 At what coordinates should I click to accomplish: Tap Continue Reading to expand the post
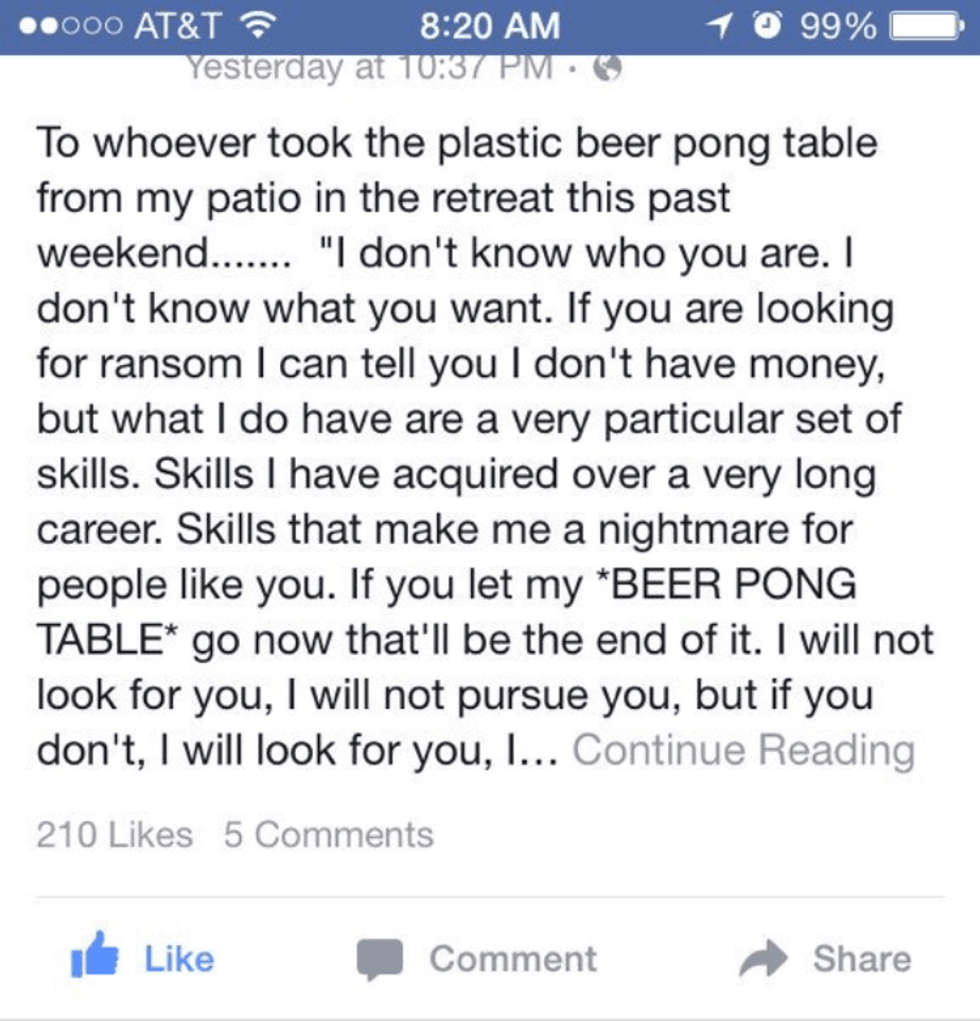coord(742,750)
